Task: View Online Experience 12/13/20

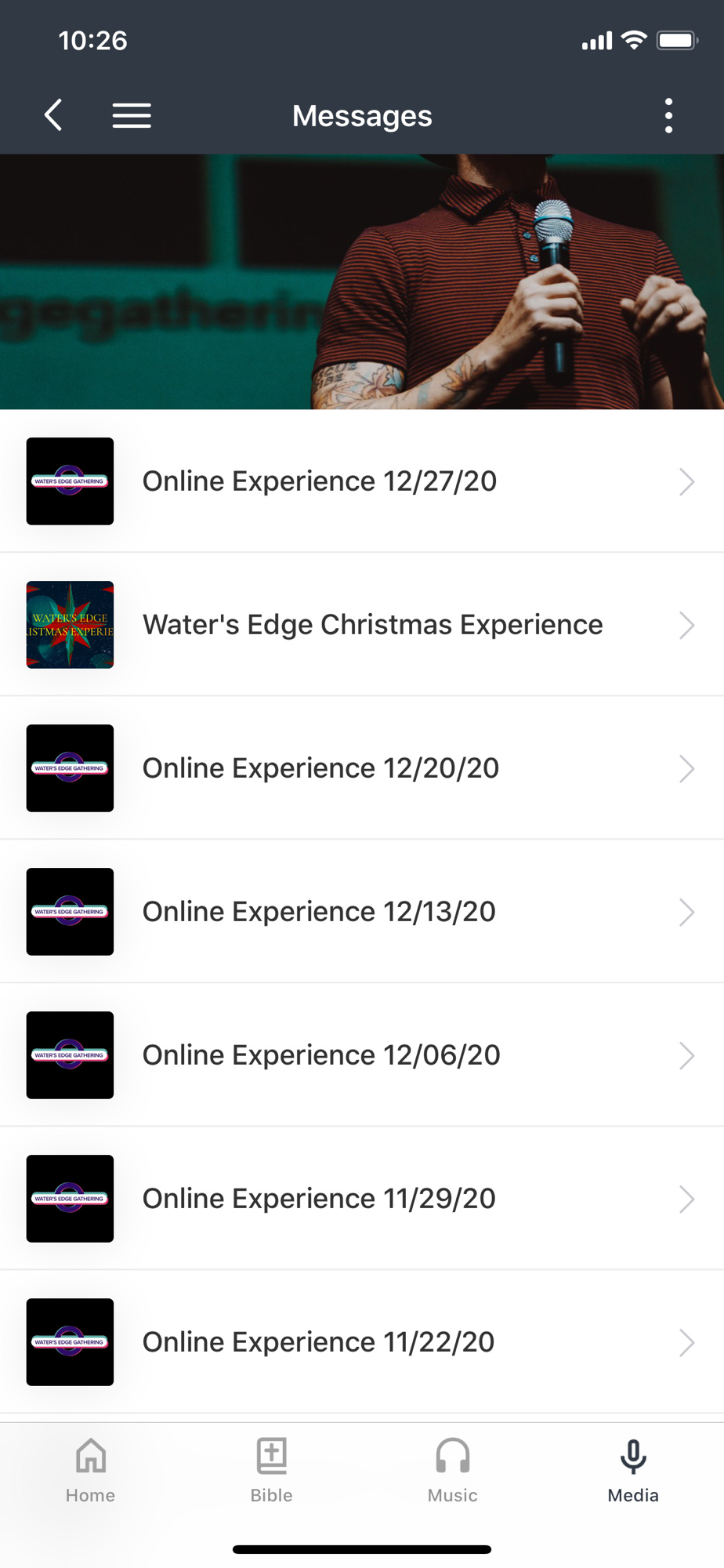Action: [x=360, y=912]
